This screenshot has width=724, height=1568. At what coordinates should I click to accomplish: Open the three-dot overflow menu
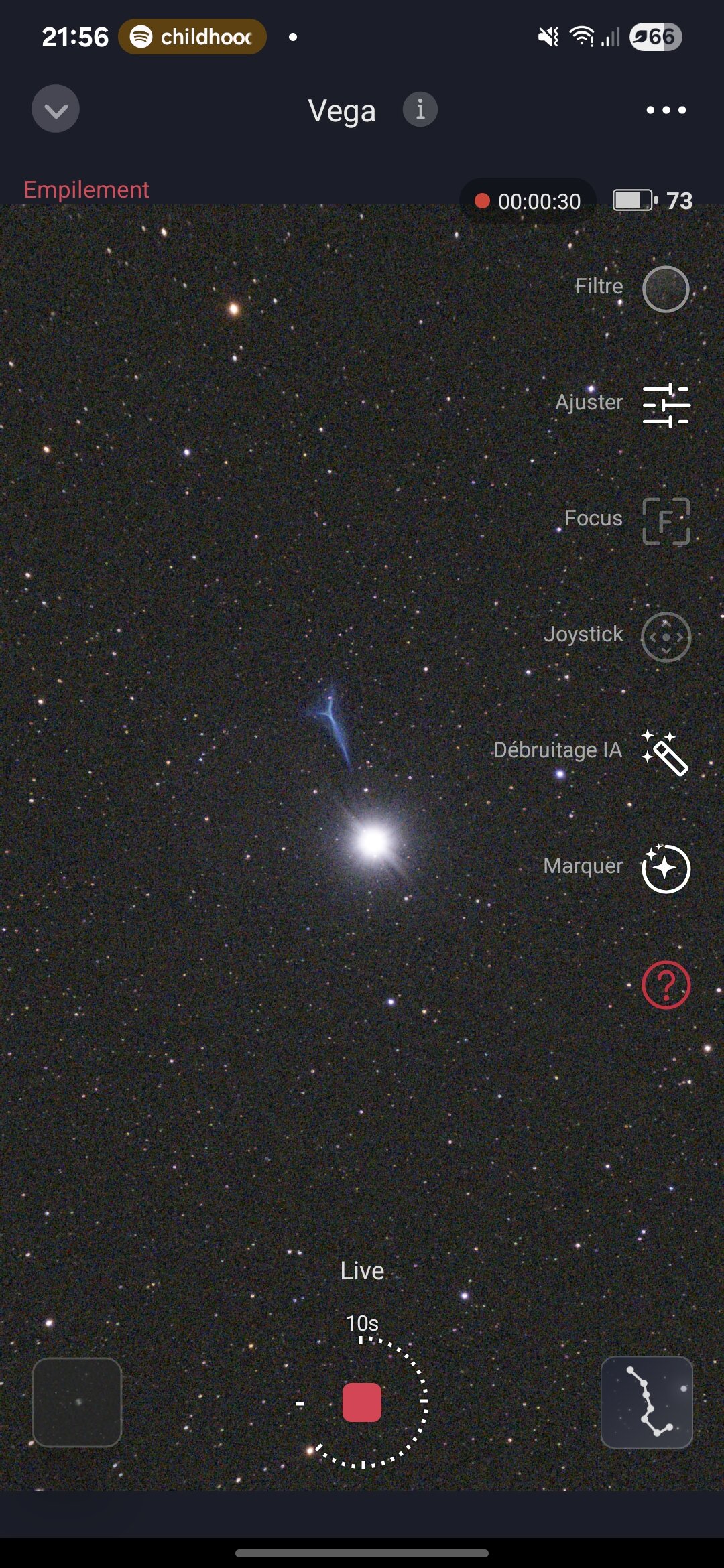(x=666, y=110)
